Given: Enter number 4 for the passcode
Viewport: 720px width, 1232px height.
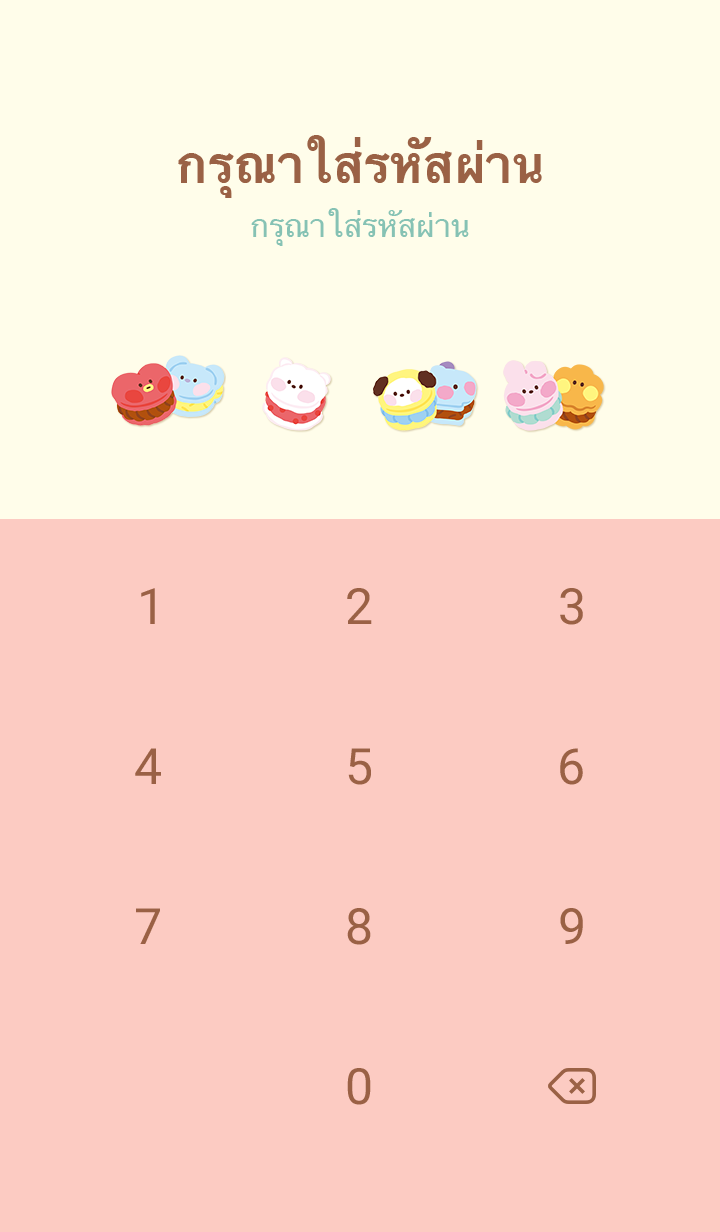Looking at the screenshot, I should click(x=148, y=767).
